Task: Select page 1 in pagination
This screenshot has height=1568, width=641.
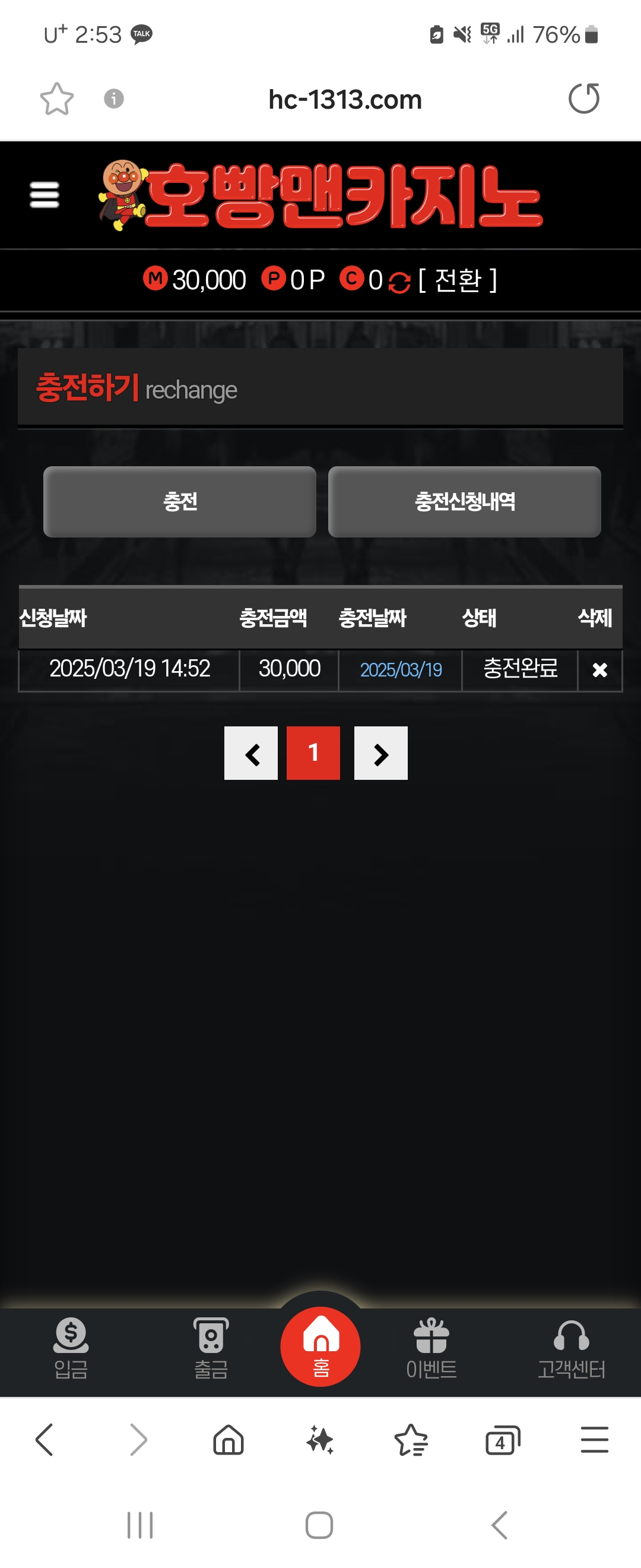Action: click(313, 753)
